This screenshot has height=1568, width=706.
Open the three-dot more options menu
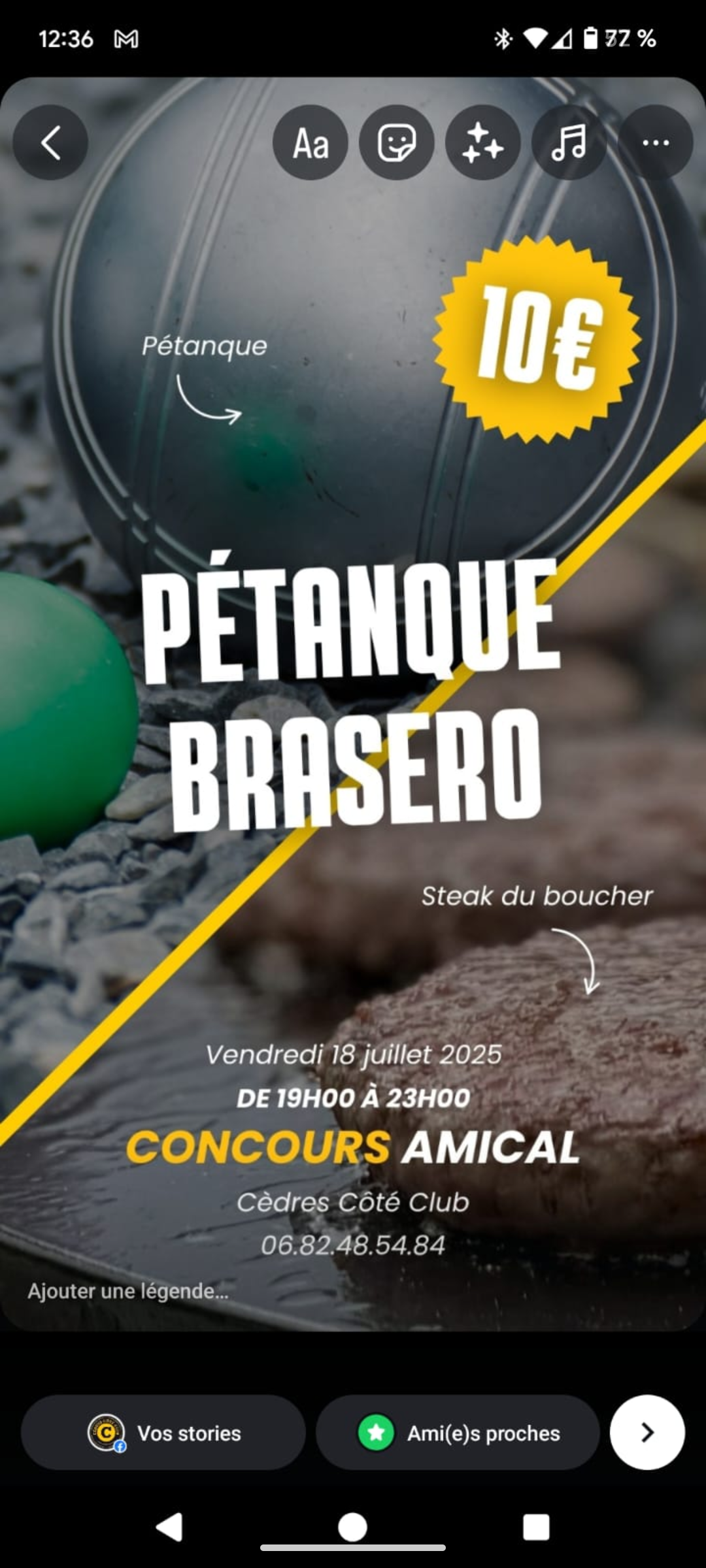(x=655, y=142)
